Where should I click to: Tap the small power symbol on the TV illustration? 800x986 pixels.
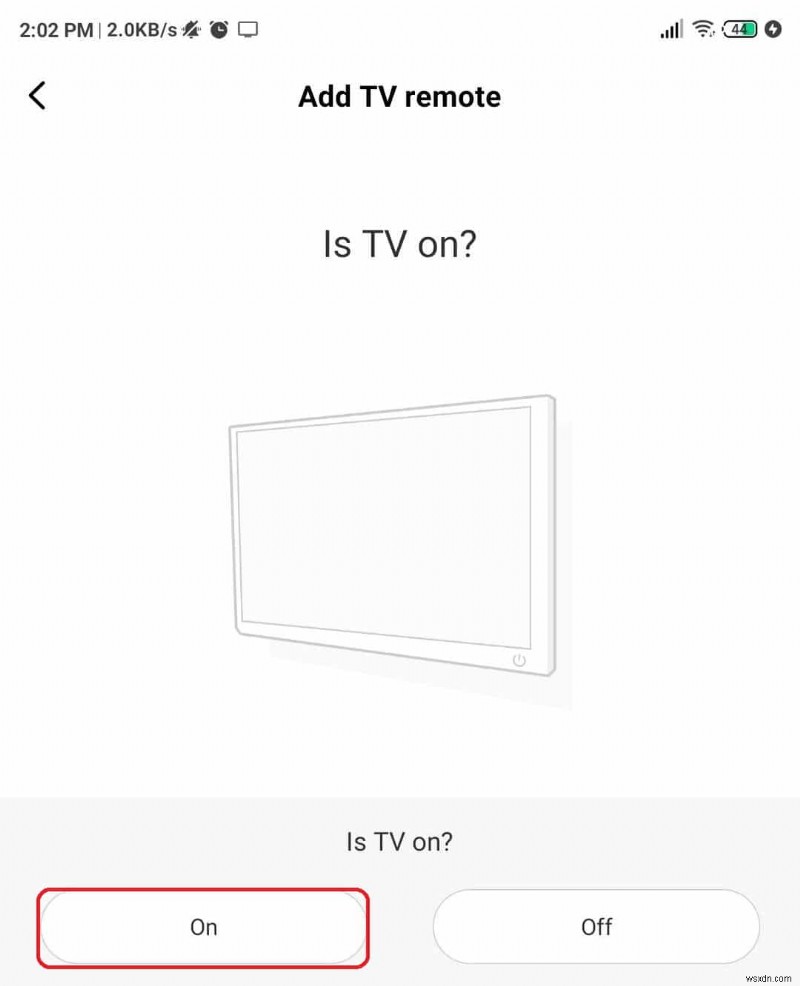click(x=521, y=660)
